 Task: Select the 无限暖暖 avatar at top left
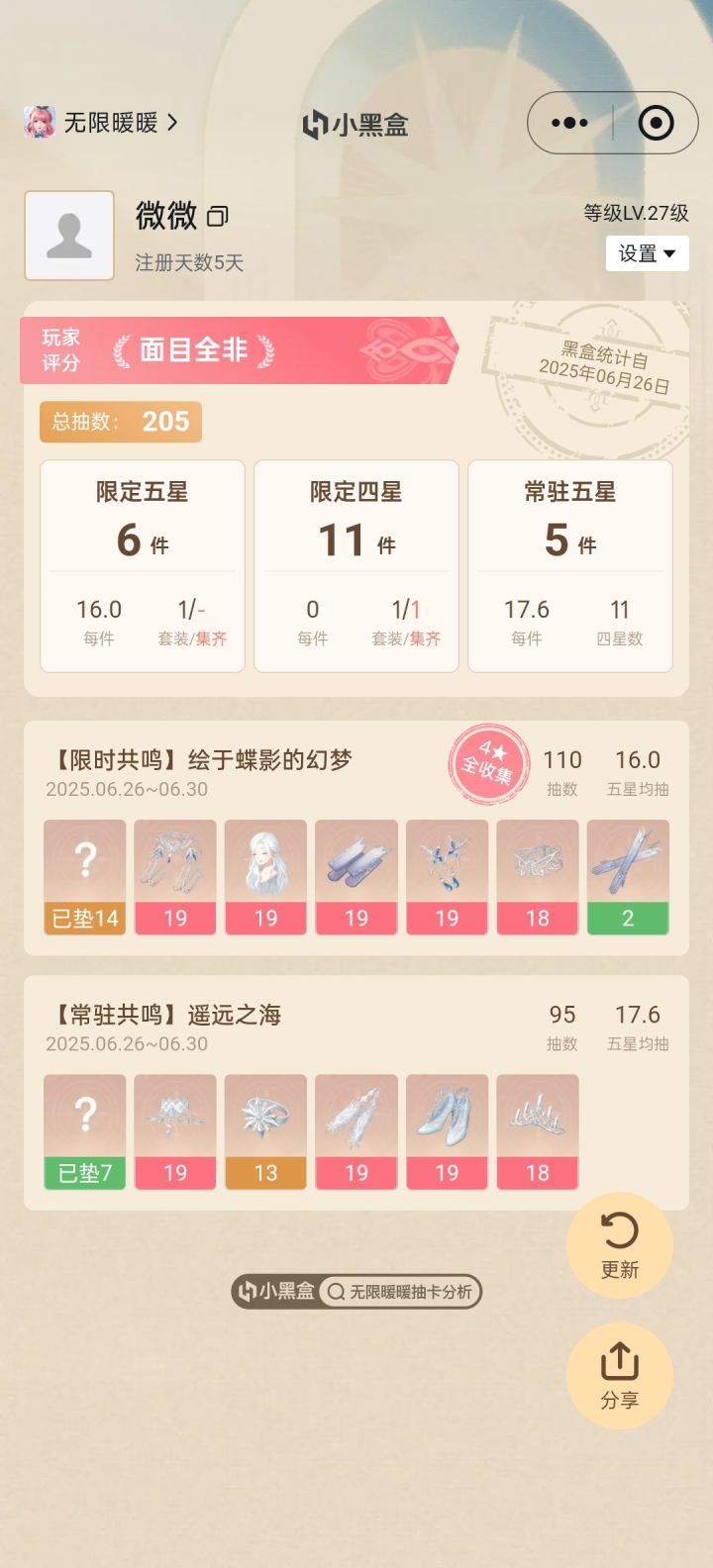38,121
